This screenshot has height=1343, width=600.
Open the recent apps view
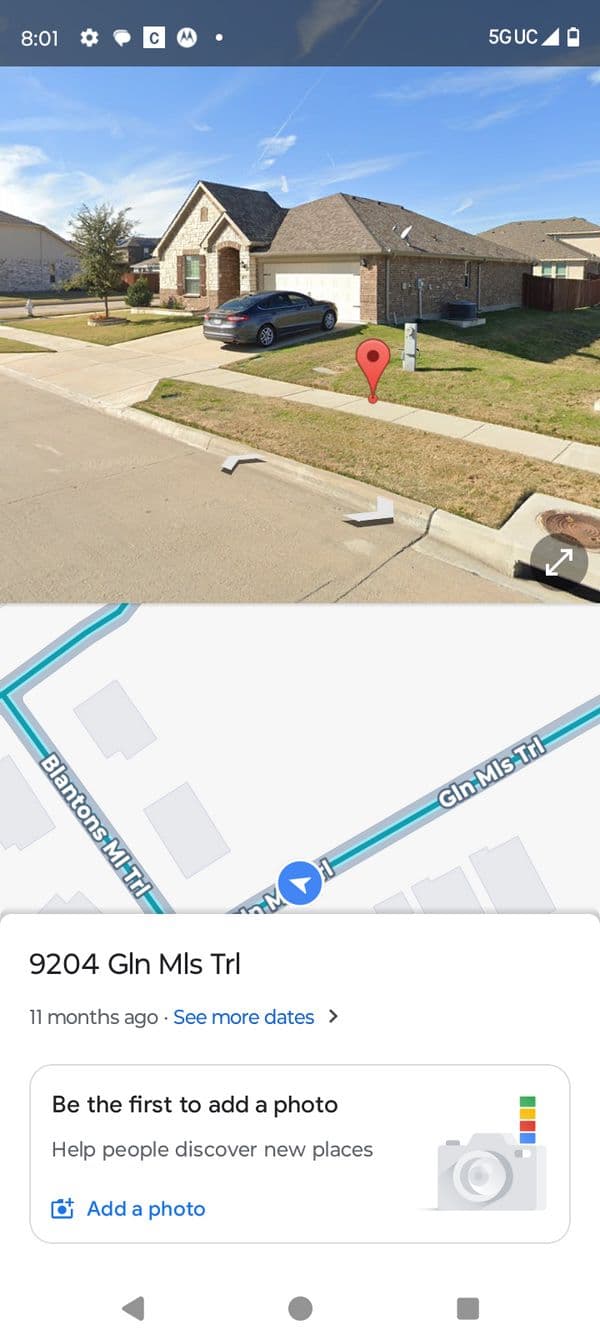coord(467,1308)
